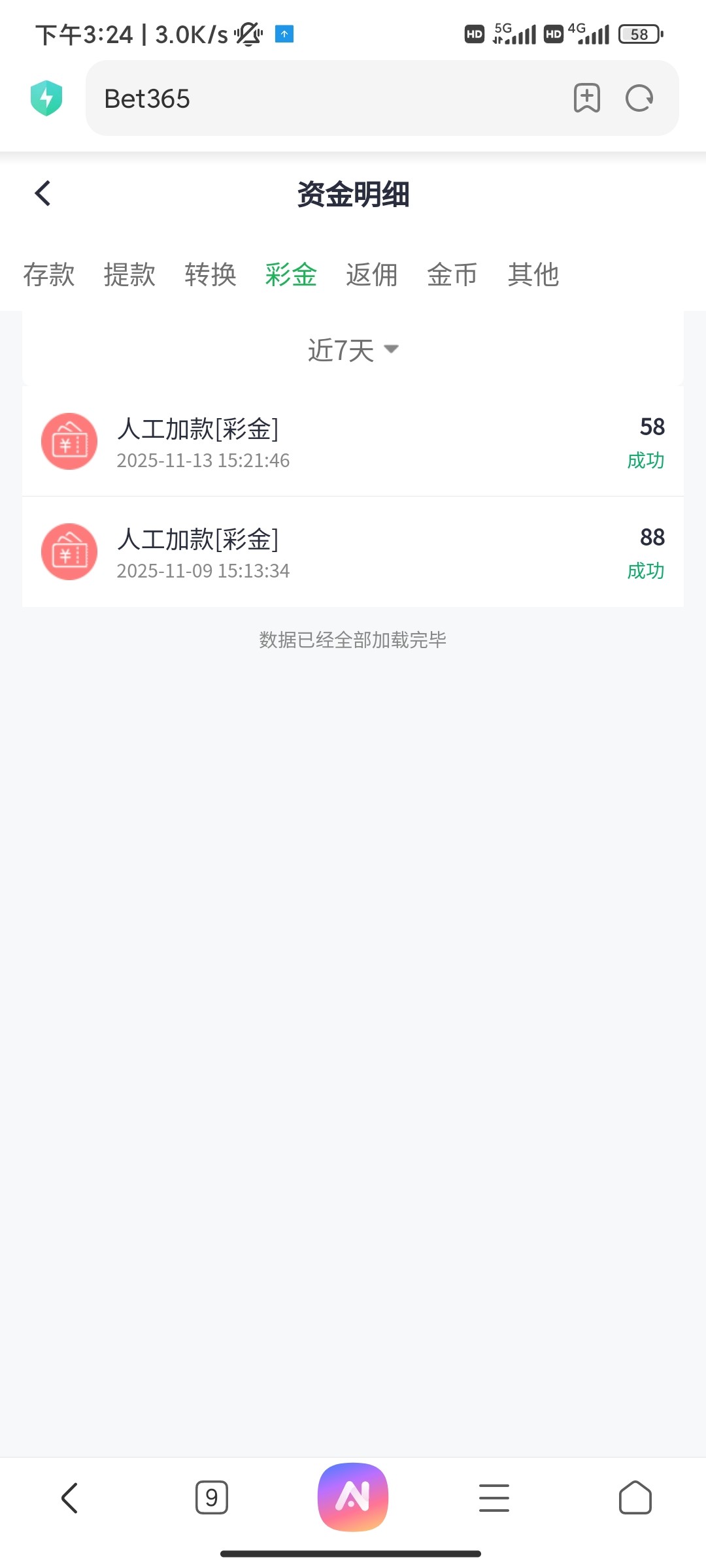Screen dimensions: 706x1568
Task: Switch to the 返佣 tab
Action: 372,276
